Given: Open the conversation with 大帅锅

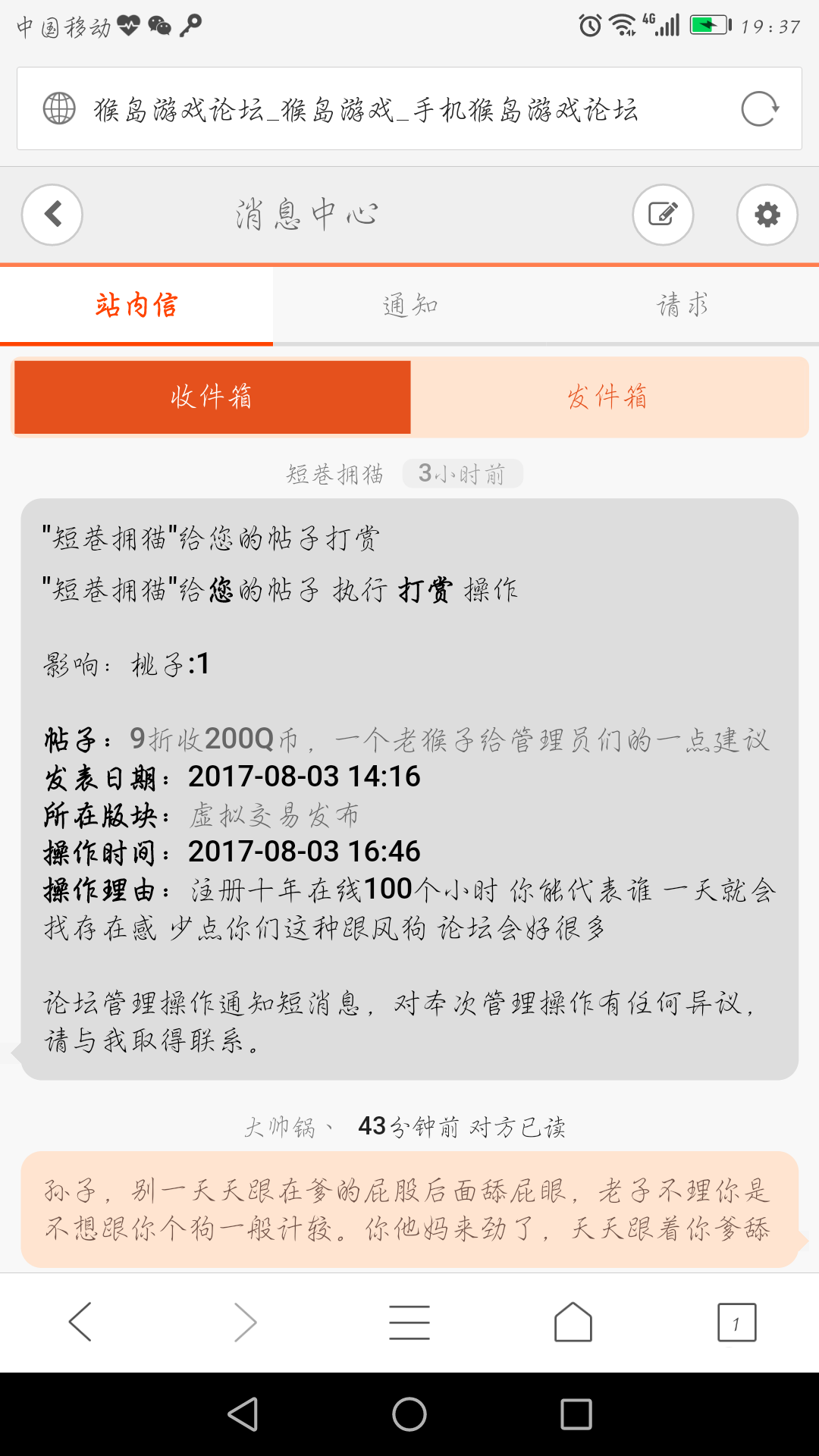Looking at the screenshot, I should click(409, 1209).
